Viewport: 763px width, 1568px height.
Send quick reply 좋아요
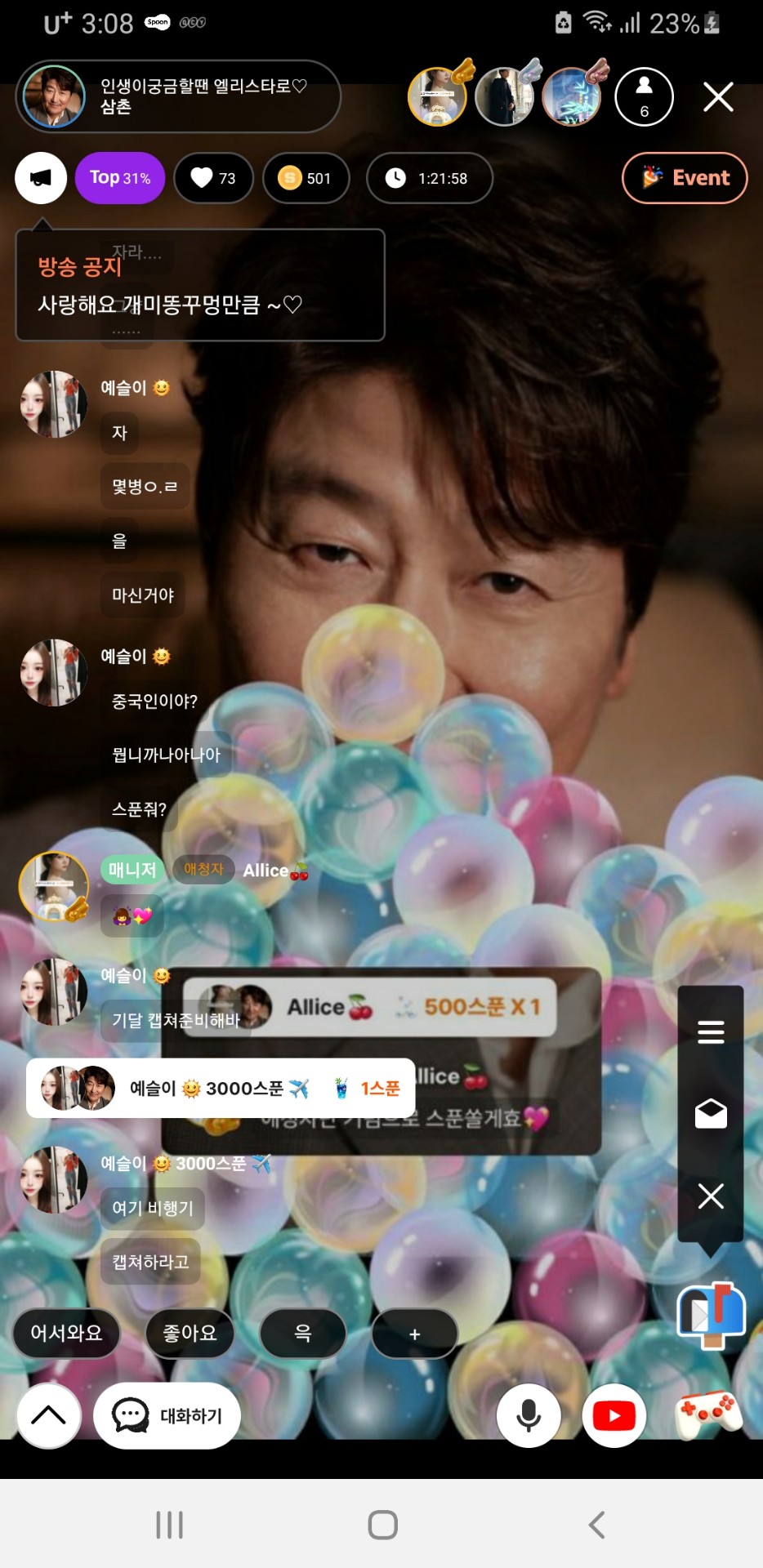click(190, 1334)
